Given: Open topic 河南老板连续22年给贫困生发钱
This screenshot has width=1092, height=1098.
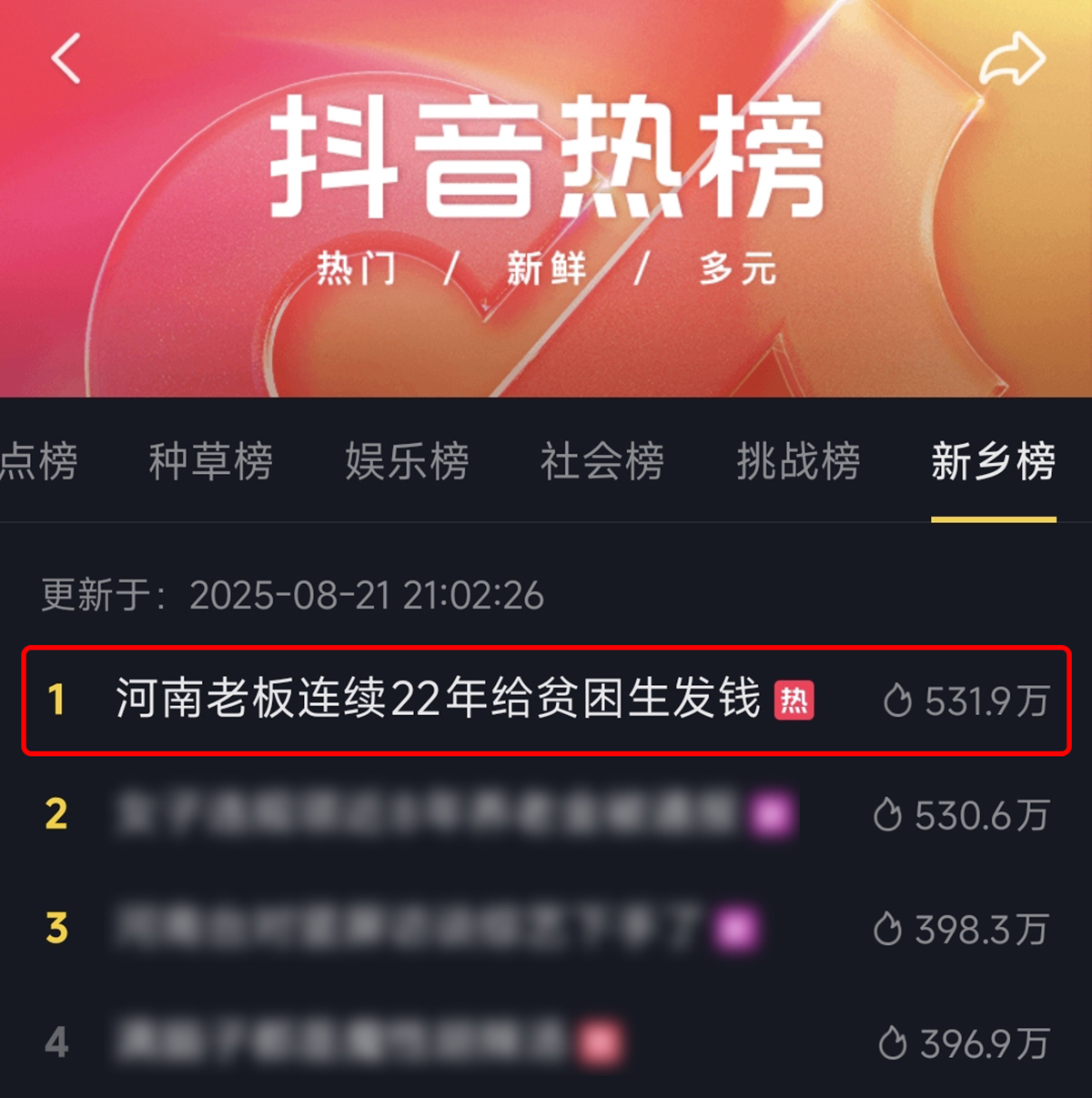Looking at the screenshot, I should point(437,700).
